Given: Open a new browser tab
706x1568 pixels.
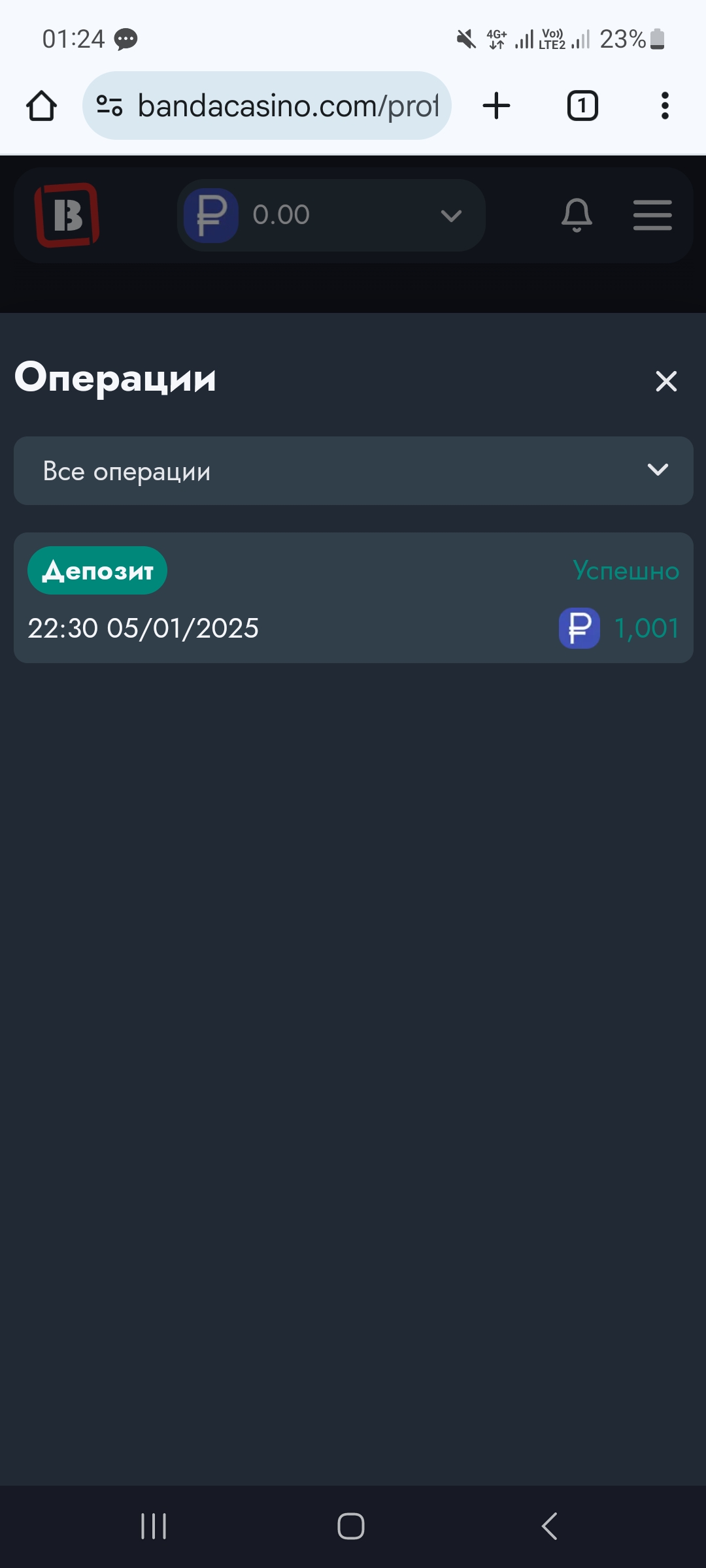Looking at the screenshot, I should pyautogui.click(x=496, y=105).
